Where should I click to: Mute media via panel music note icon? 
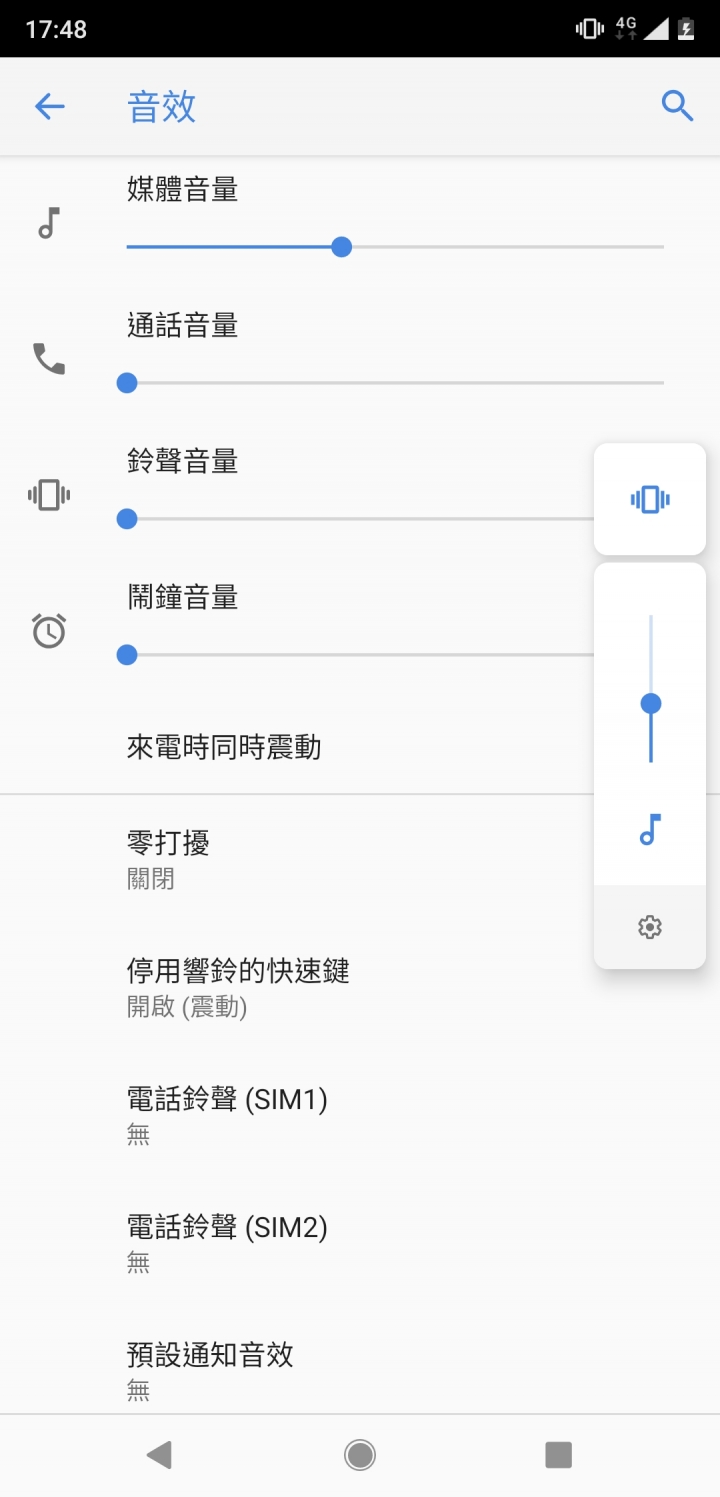pyautogui.click(x=650, y=829)
